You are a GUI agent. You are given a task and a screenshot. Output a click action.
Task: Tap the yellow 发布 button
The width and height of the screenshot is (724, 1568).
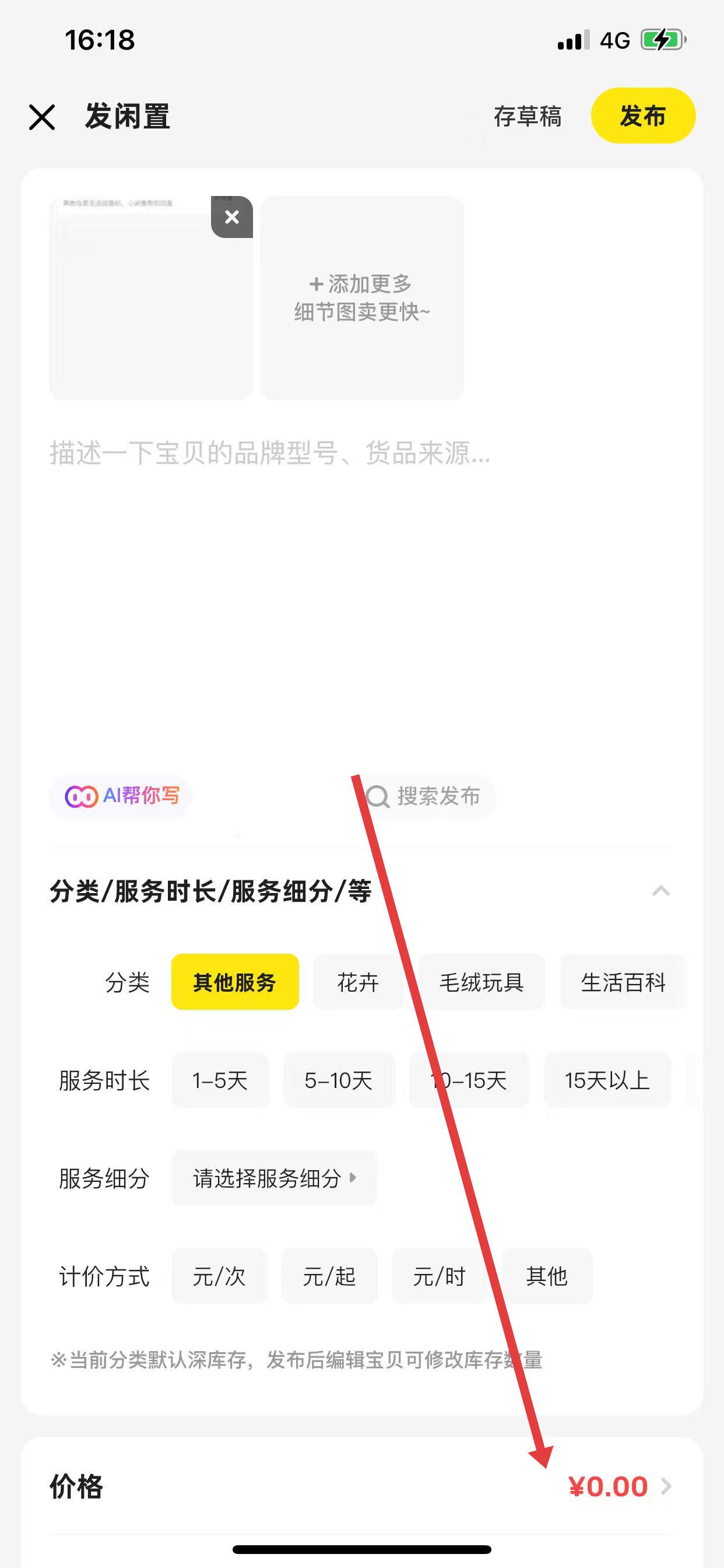(642, 116)
